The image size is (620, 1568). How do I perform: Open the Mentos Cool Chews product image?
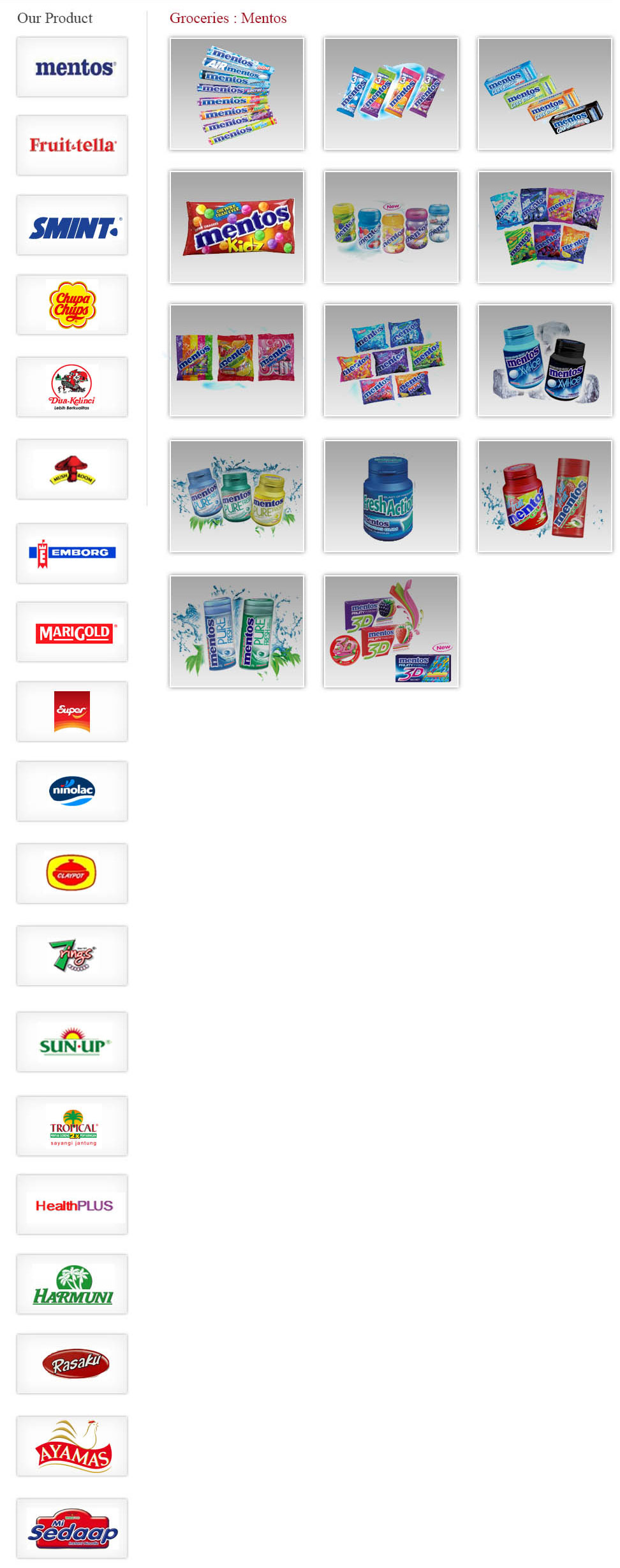(545, 94)
